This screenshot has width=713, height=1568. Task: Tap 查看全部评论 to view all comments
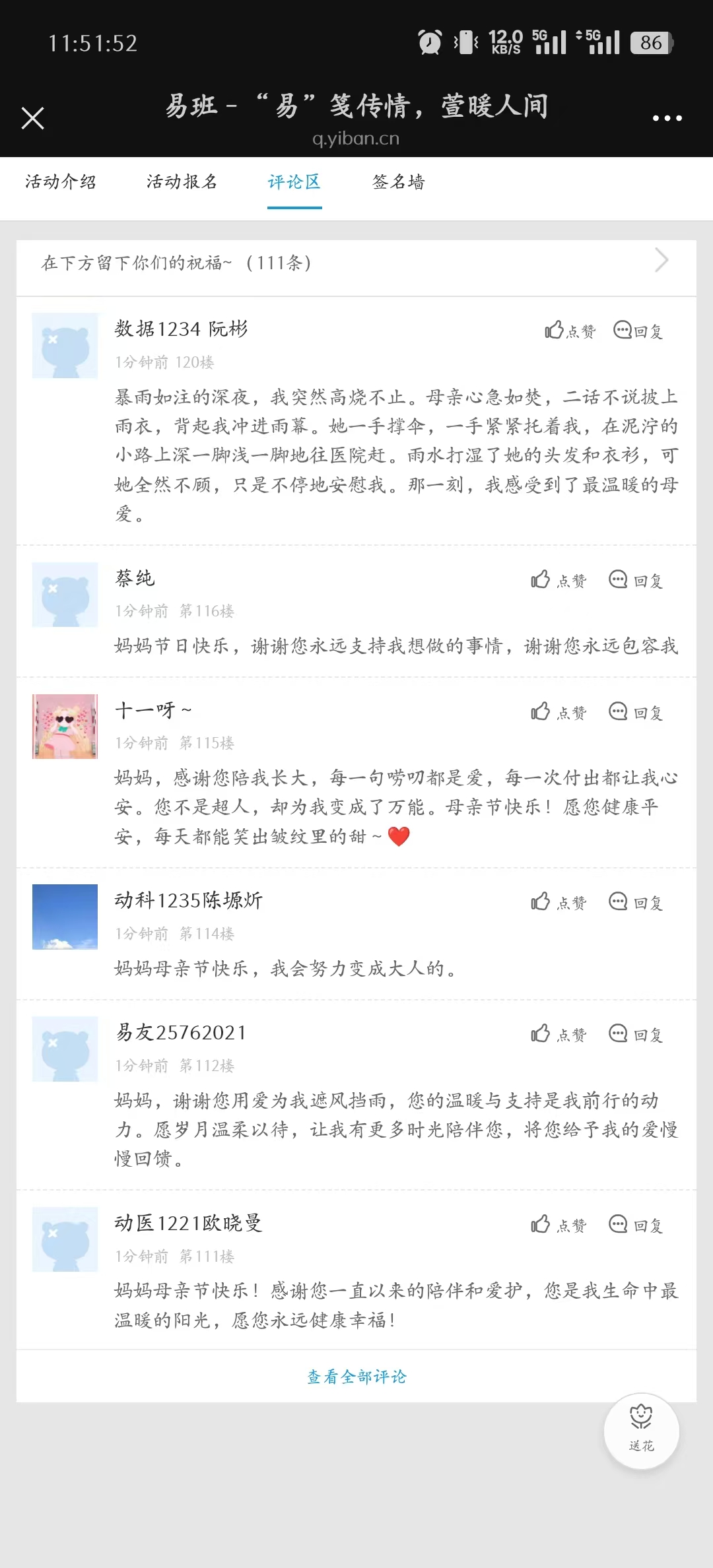pos(356,1377)
